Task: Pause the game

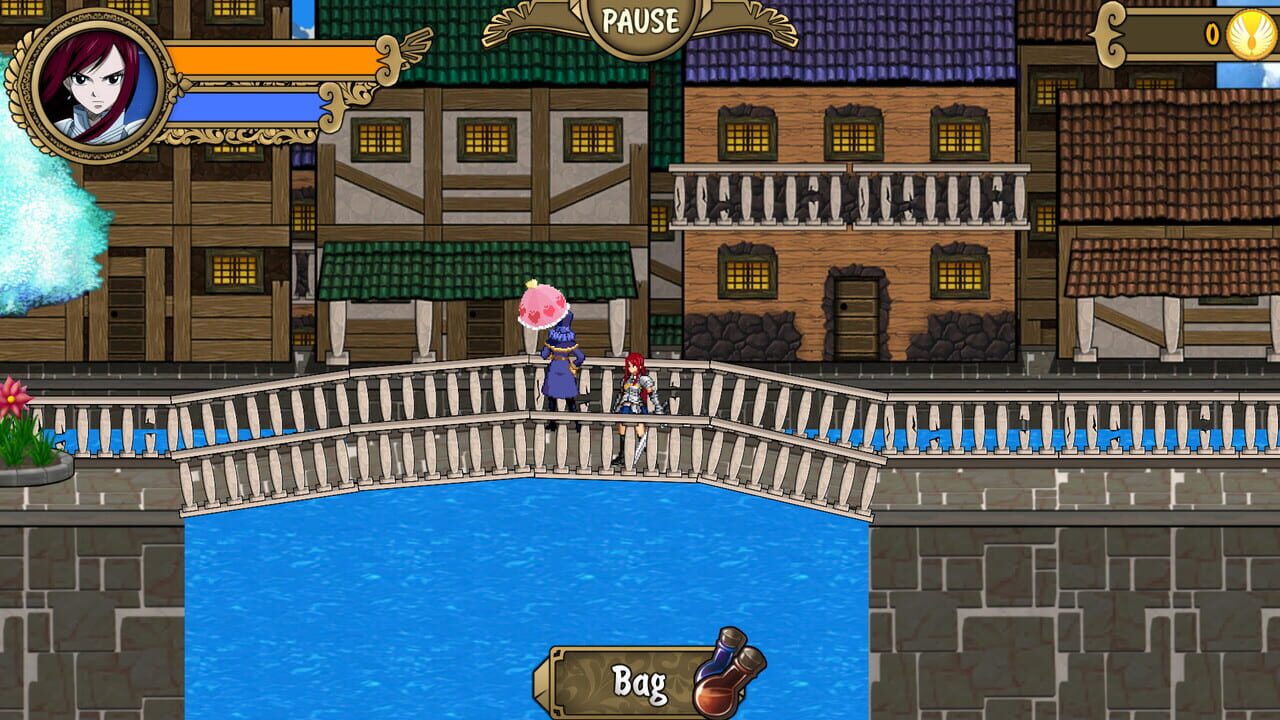Action: pyautogui.click(x=640, y=22)
